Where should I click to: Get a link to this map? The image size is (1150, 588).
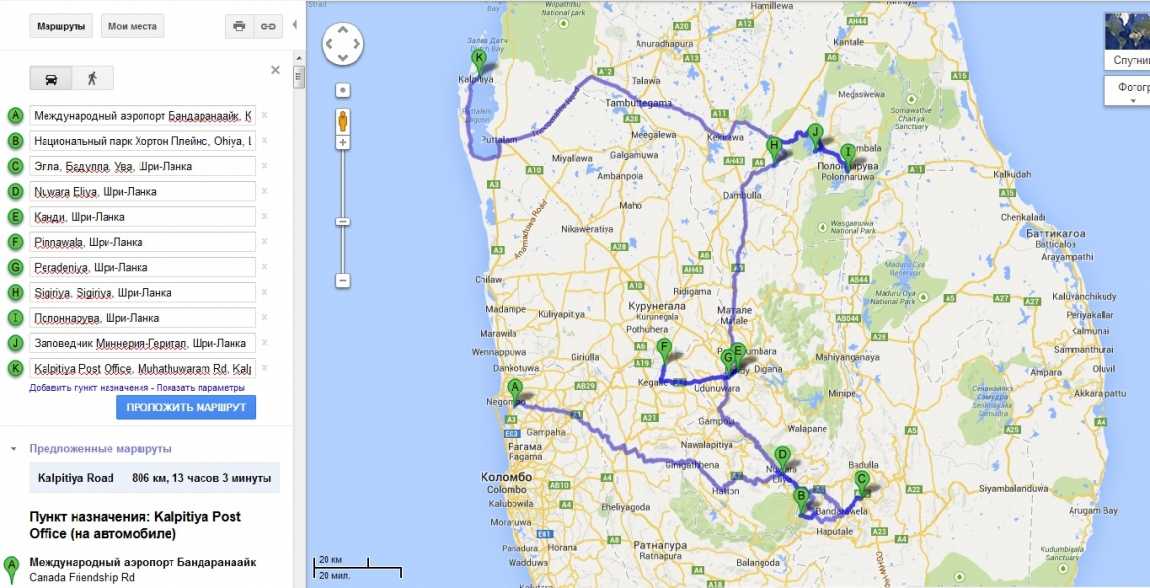coord(267,26)
